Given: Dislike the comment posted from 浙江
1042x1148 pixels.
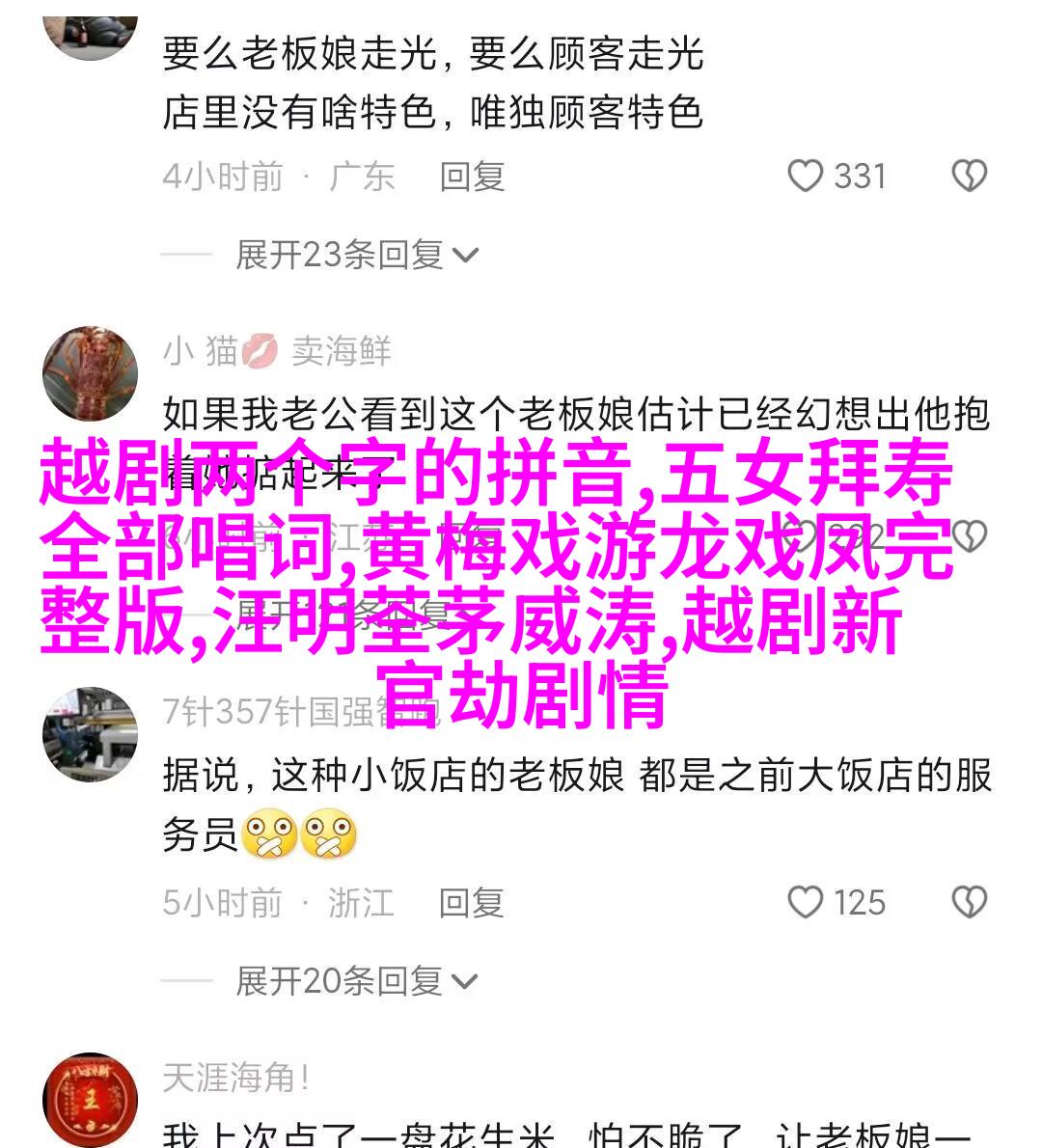Looking at the screenshot, I should click(969, 903).
